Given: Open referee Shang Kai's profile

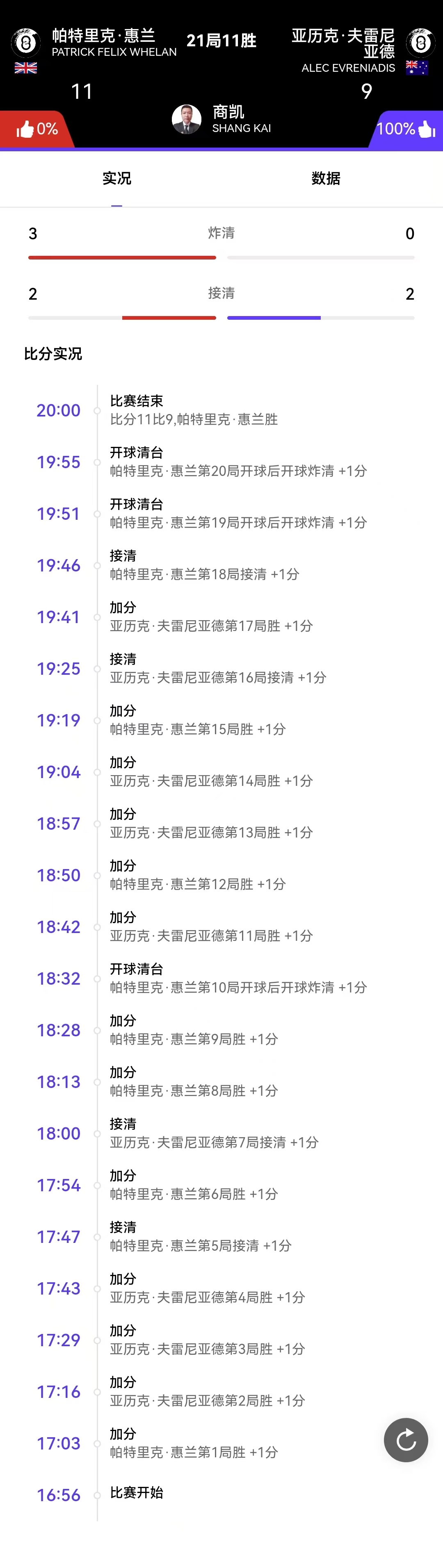Looking at the screenshot, I should pyautogui.click(x=187, y=119).
